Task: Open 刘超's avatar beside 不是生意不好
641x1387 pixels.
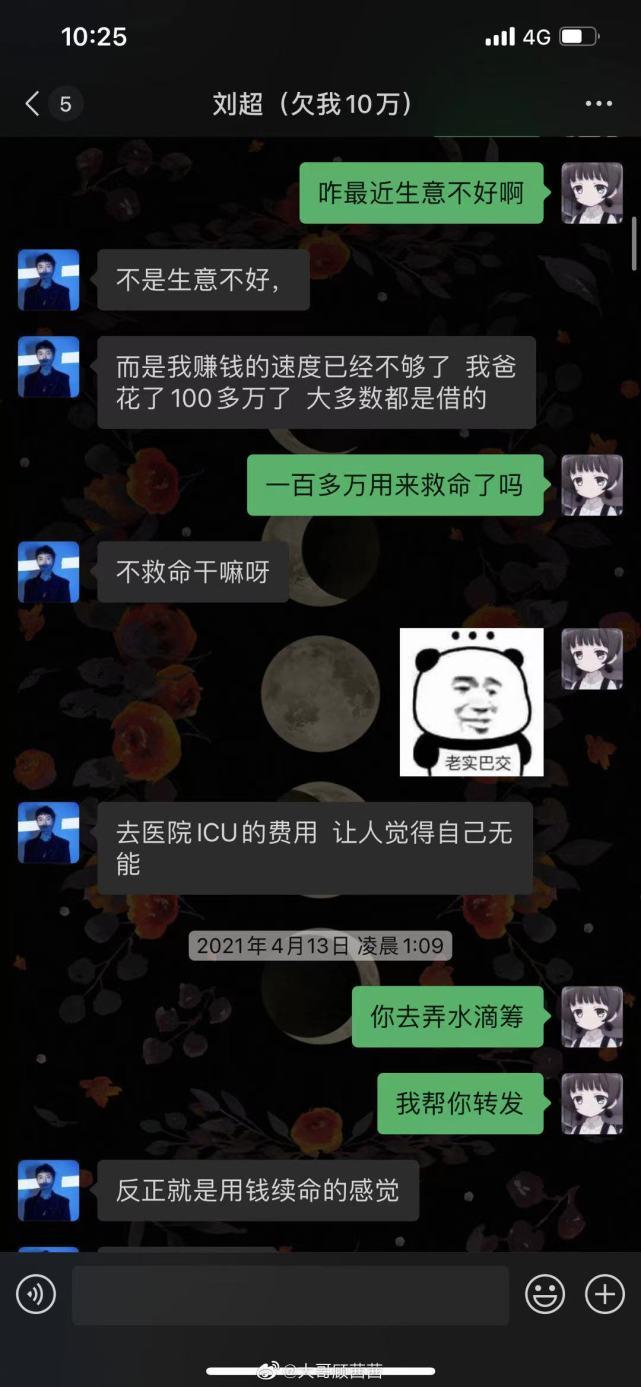Action: [48, 280]
